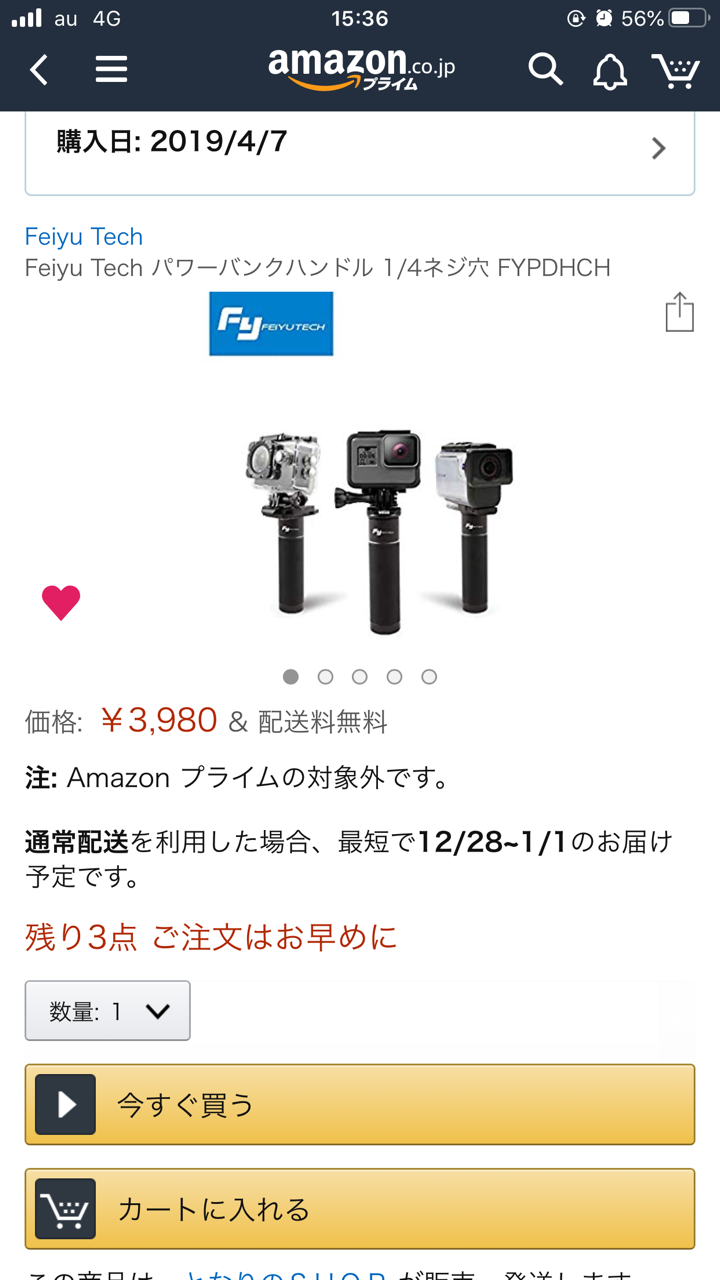Visit the Feiyu Tech brand link

click(84, 237)
